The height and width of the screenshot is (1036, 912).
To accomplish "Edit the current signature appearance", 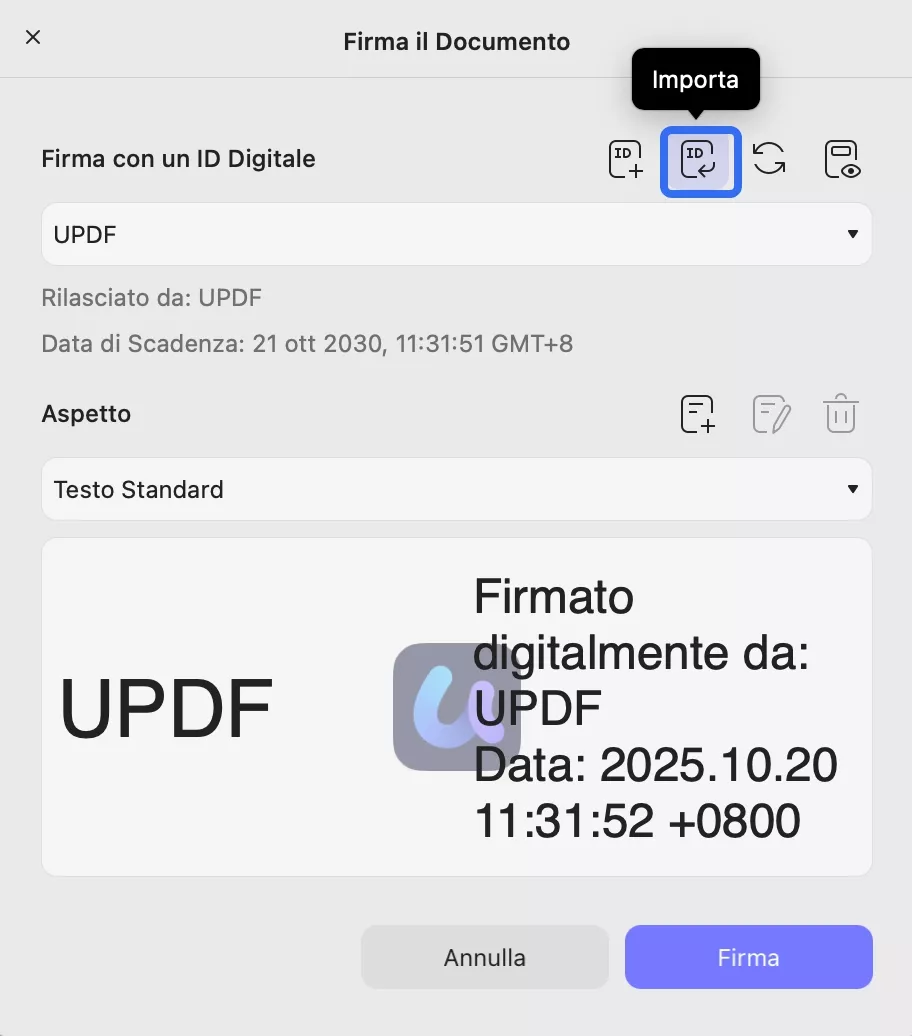I will point(770,413).
